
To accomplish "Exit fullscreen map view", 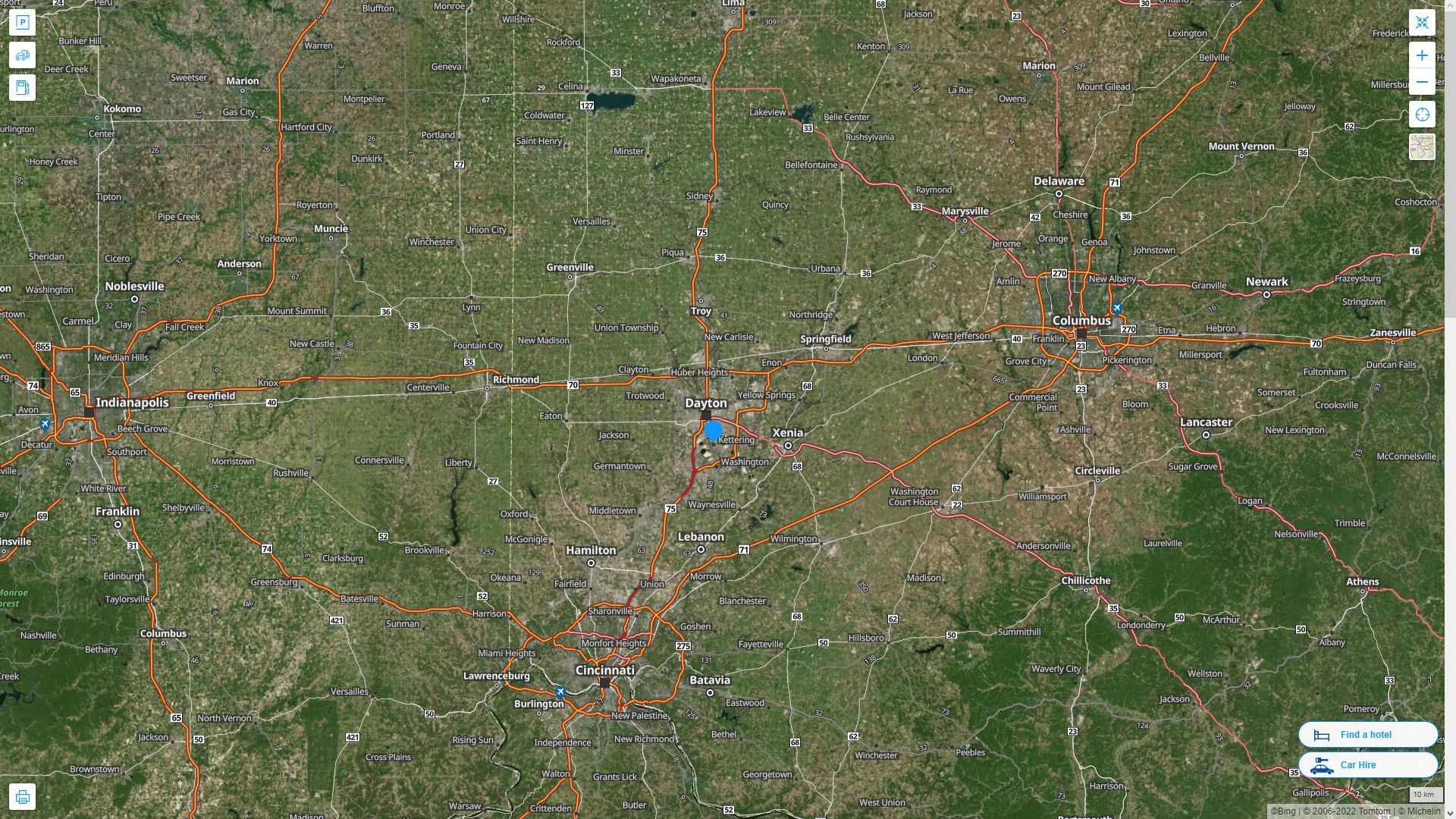I will [1422, 23].
